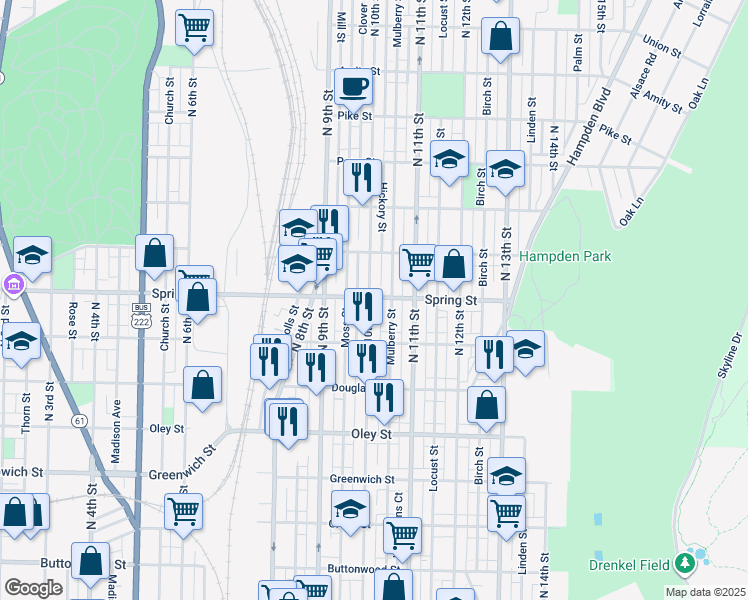Tap the shopping bag marker near Oley St and Birch St
This screenshot has height=600, width=748.
(x=486, y=405)
